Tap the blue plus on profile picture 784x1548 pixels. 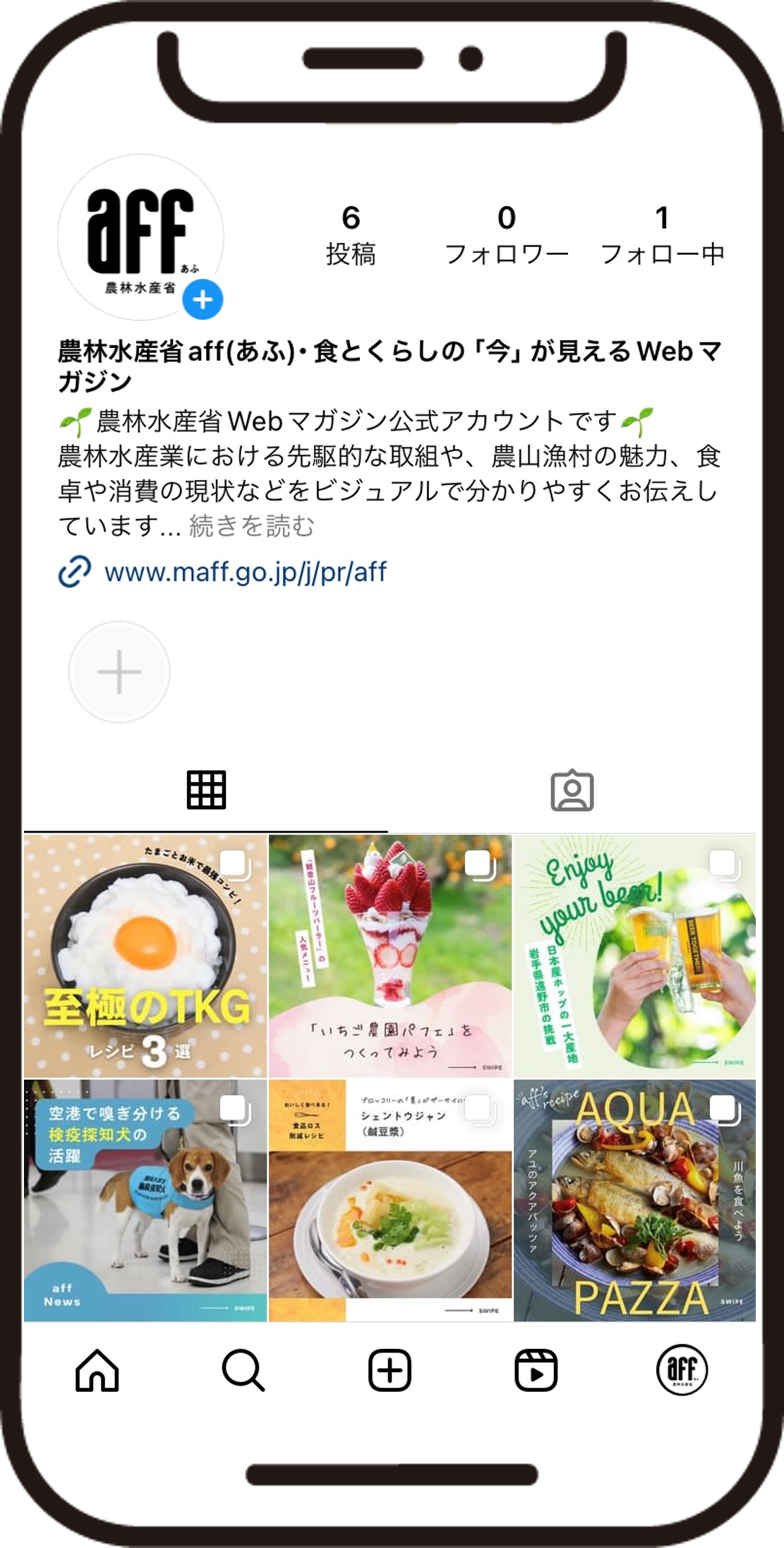click(x=203, y=300)
